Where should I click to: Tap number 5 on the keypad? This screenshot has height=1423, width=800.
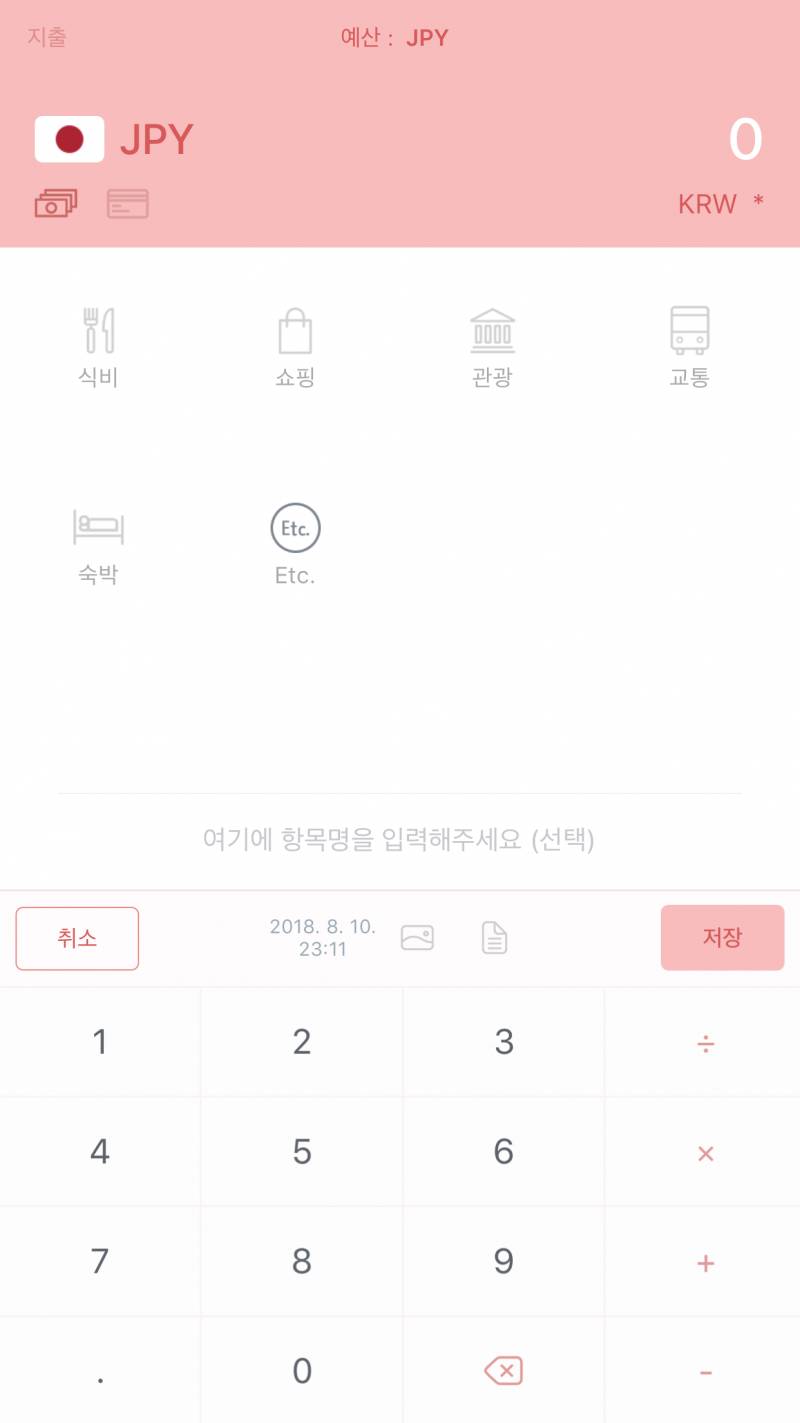[301, 1150]
